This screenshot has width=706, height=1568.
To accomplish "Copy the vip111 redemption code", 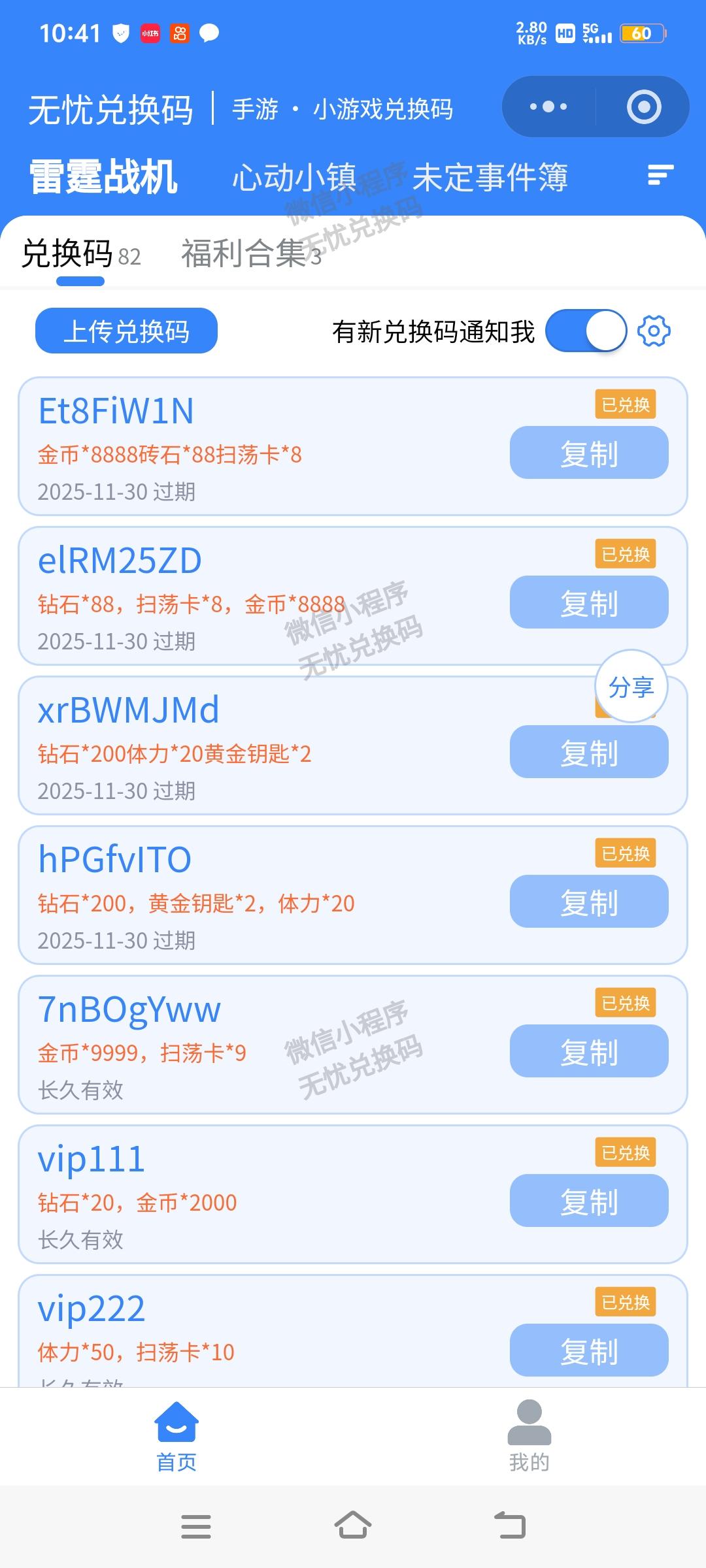I will (588, 1201).
